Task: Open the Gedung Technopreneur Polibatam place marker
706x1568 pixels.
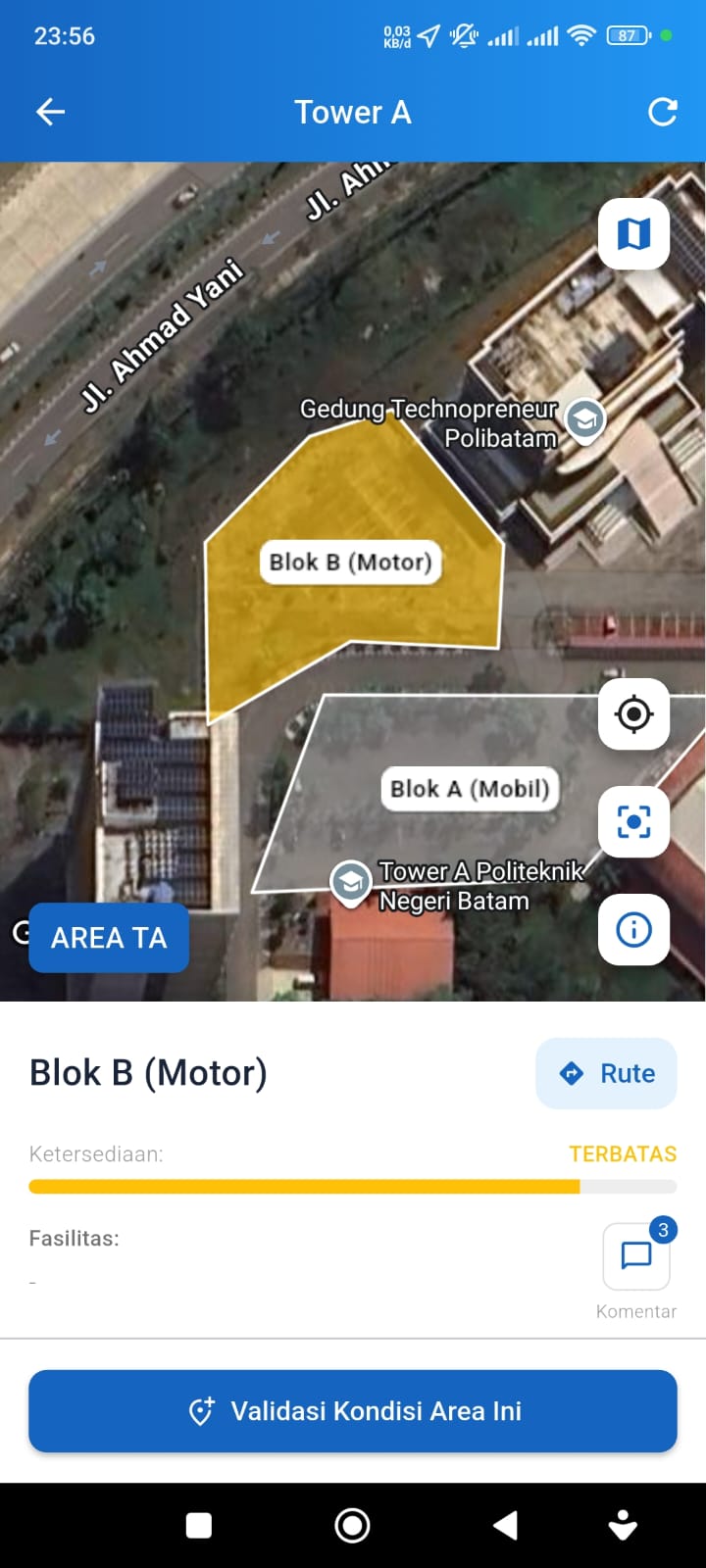Action: [x=585, y=420]
